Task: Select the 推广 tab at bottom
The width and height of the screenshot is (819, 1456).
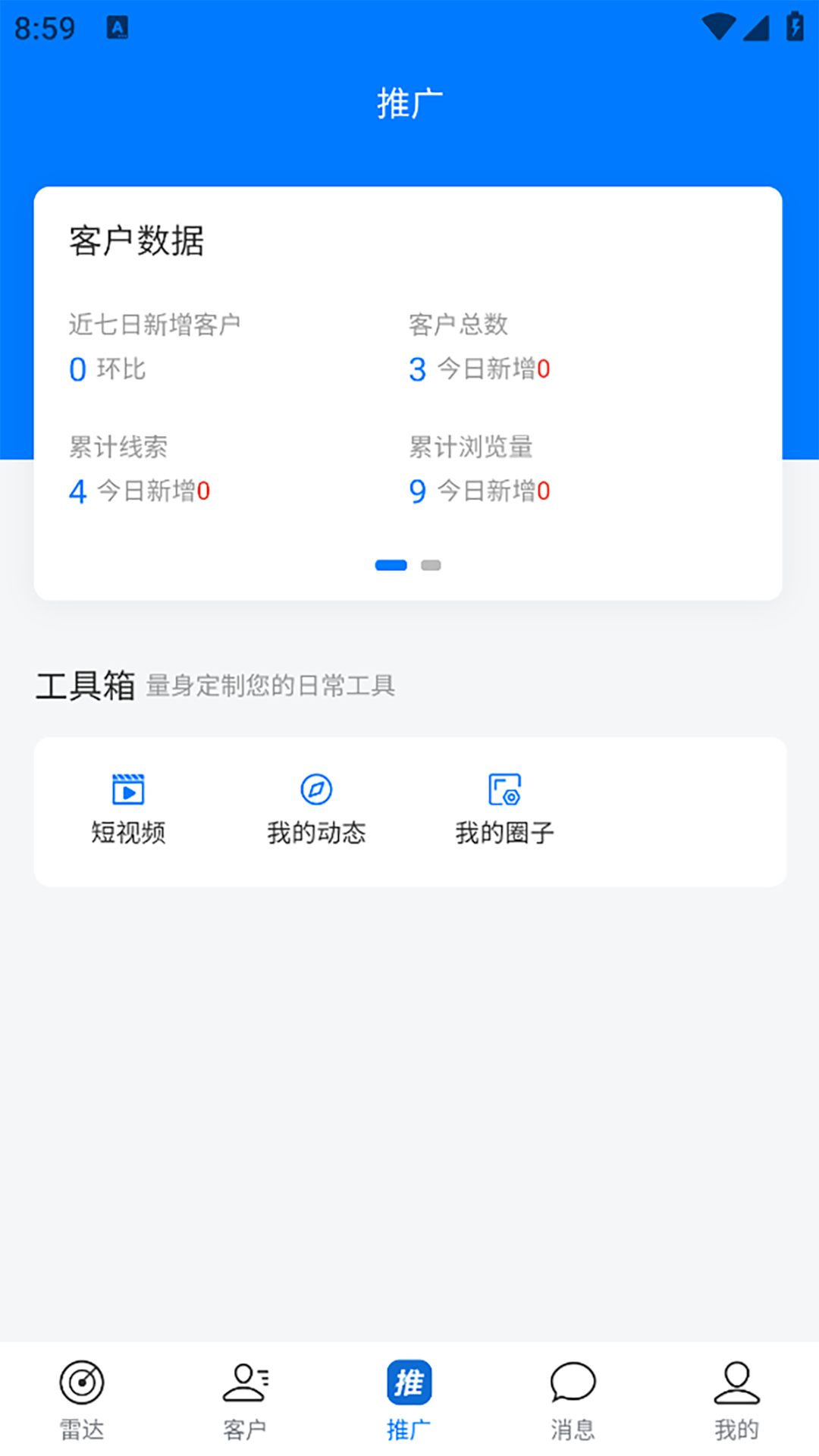Action: pos(409,1399)
